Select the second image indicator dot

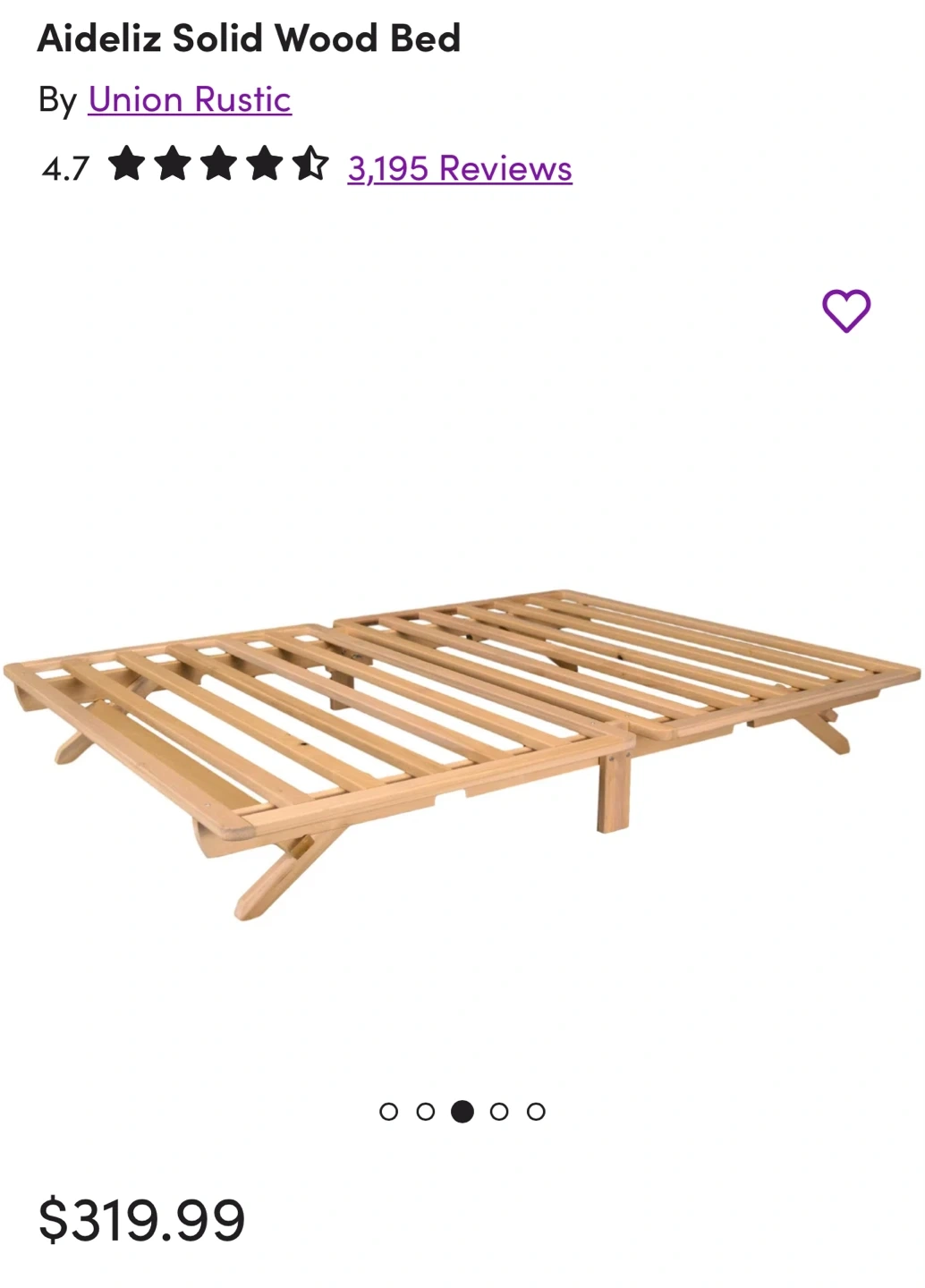point(426,1112)
